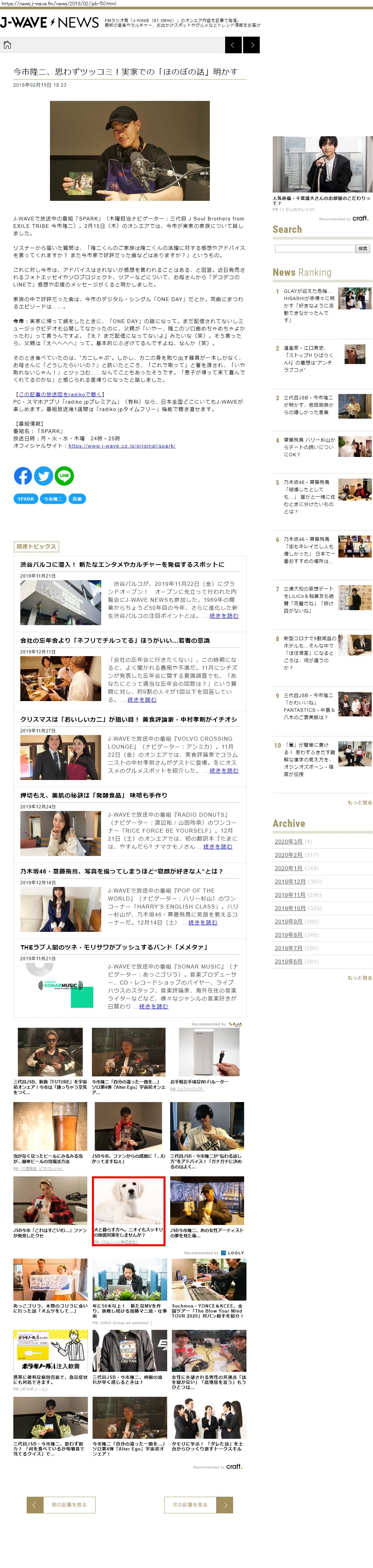
Task: Select the 音楽 tag chip
Action: coord(77,499)
